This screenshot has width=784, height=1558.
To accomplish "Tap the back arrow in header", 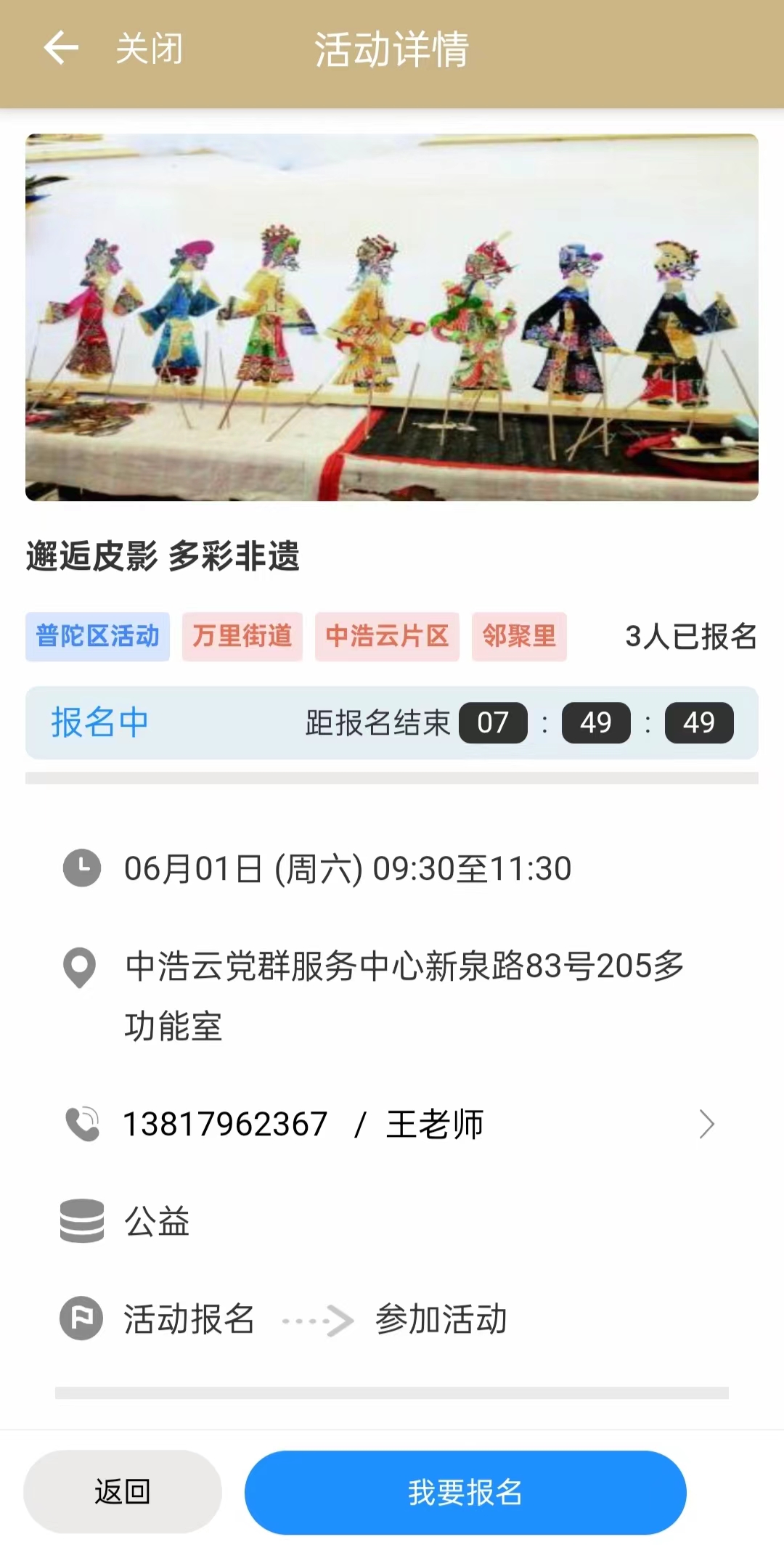I will coord(61,49).
